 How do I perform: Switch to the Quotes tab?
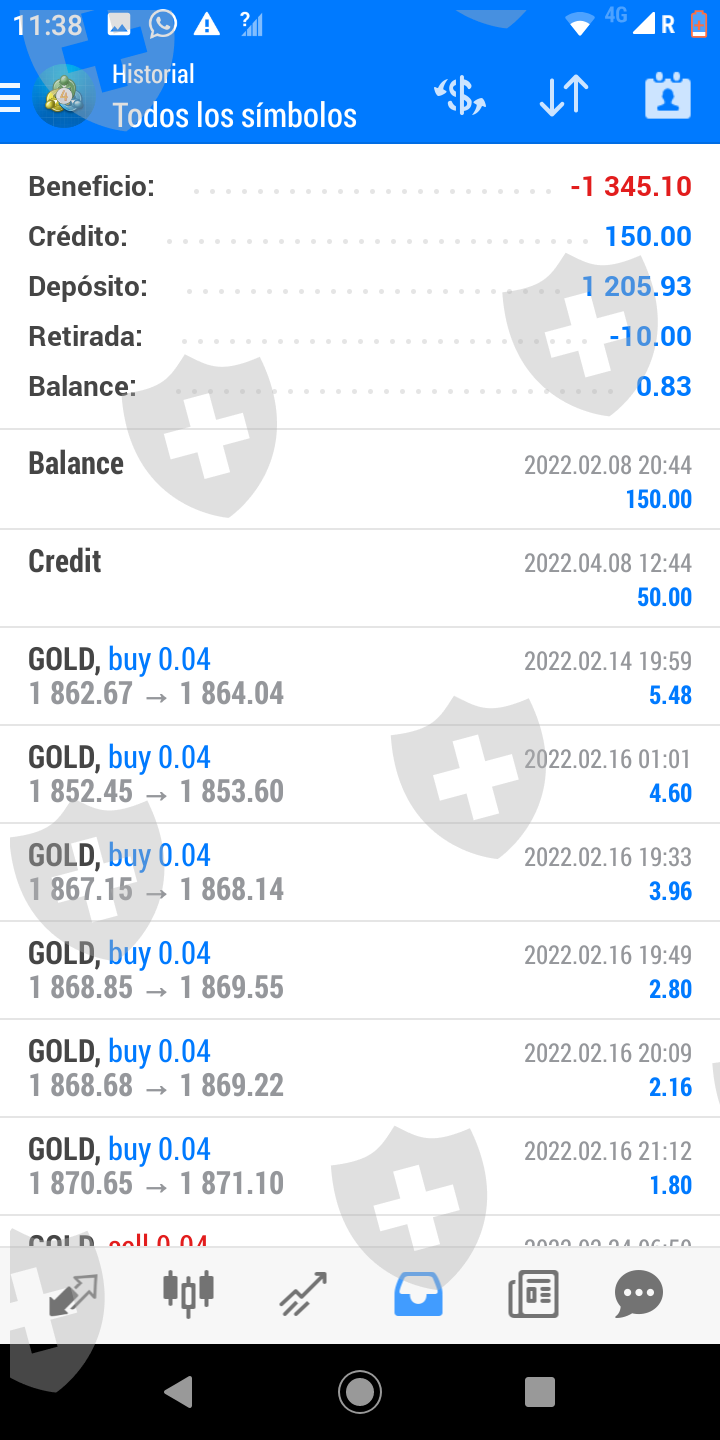(x=73, y=1295)
